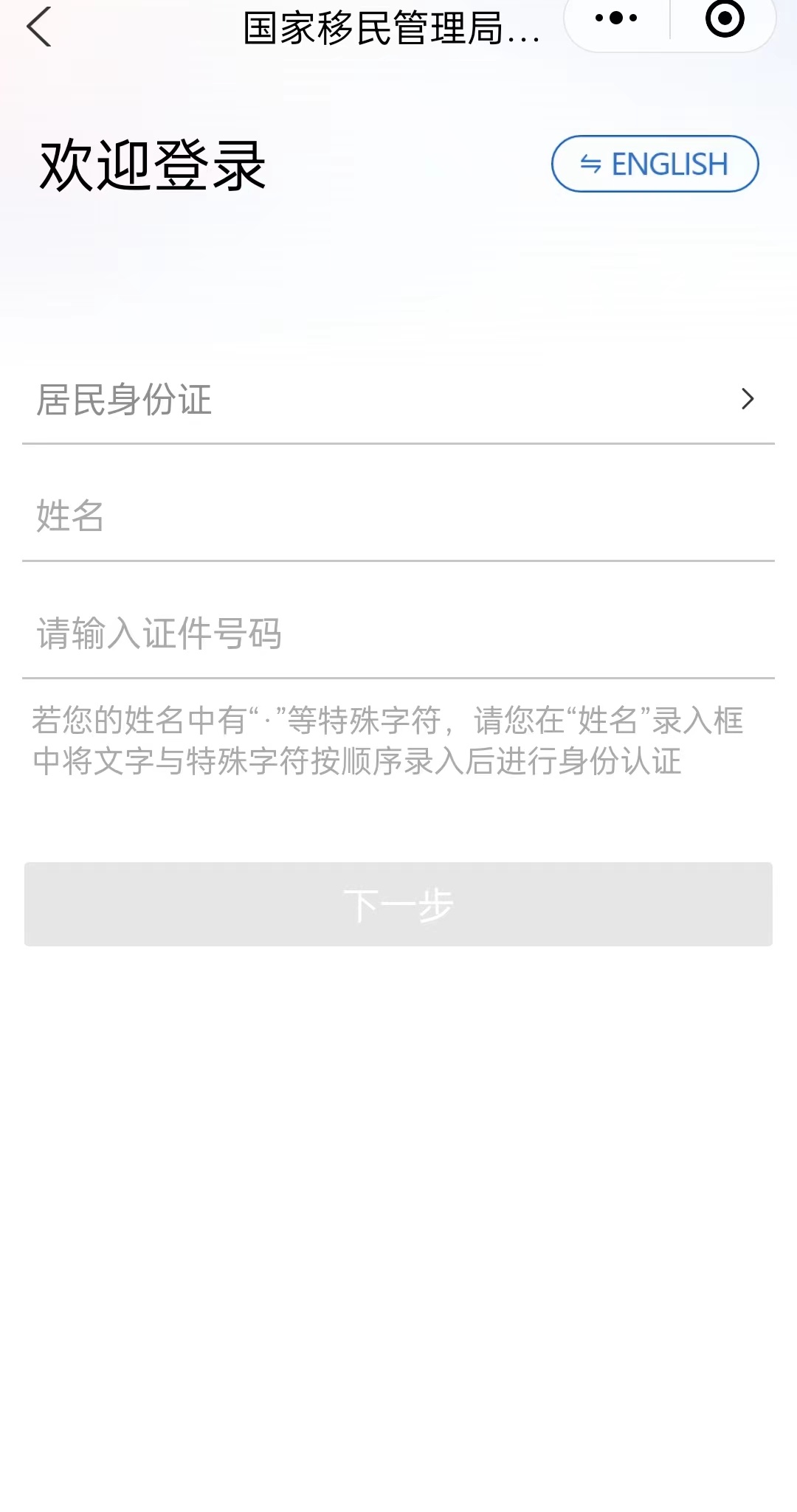The width and height of the screenshot is (797, 1512).
Task: Tap the 请输入证件号码 ID number field
Action: tap(398, 634)
